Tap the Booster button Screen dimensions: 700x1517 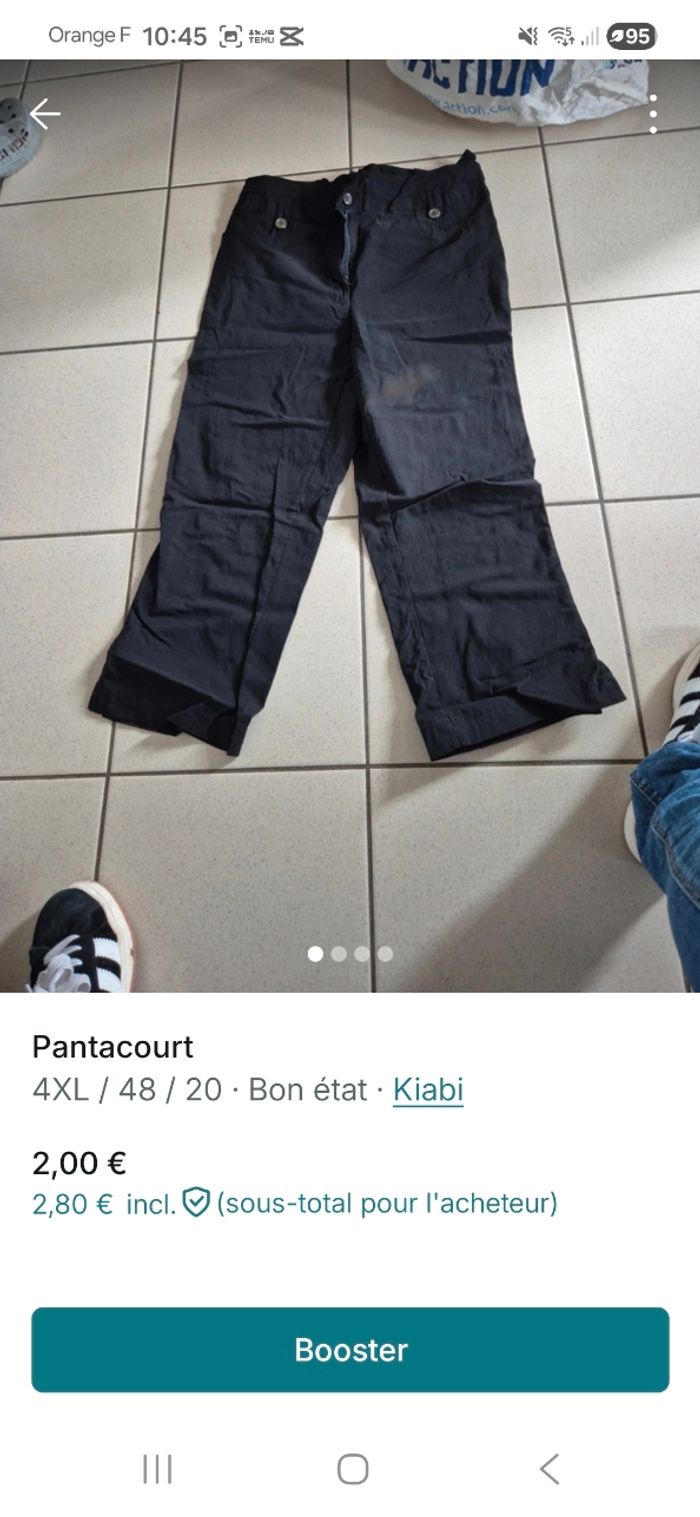coord(350,1349)
